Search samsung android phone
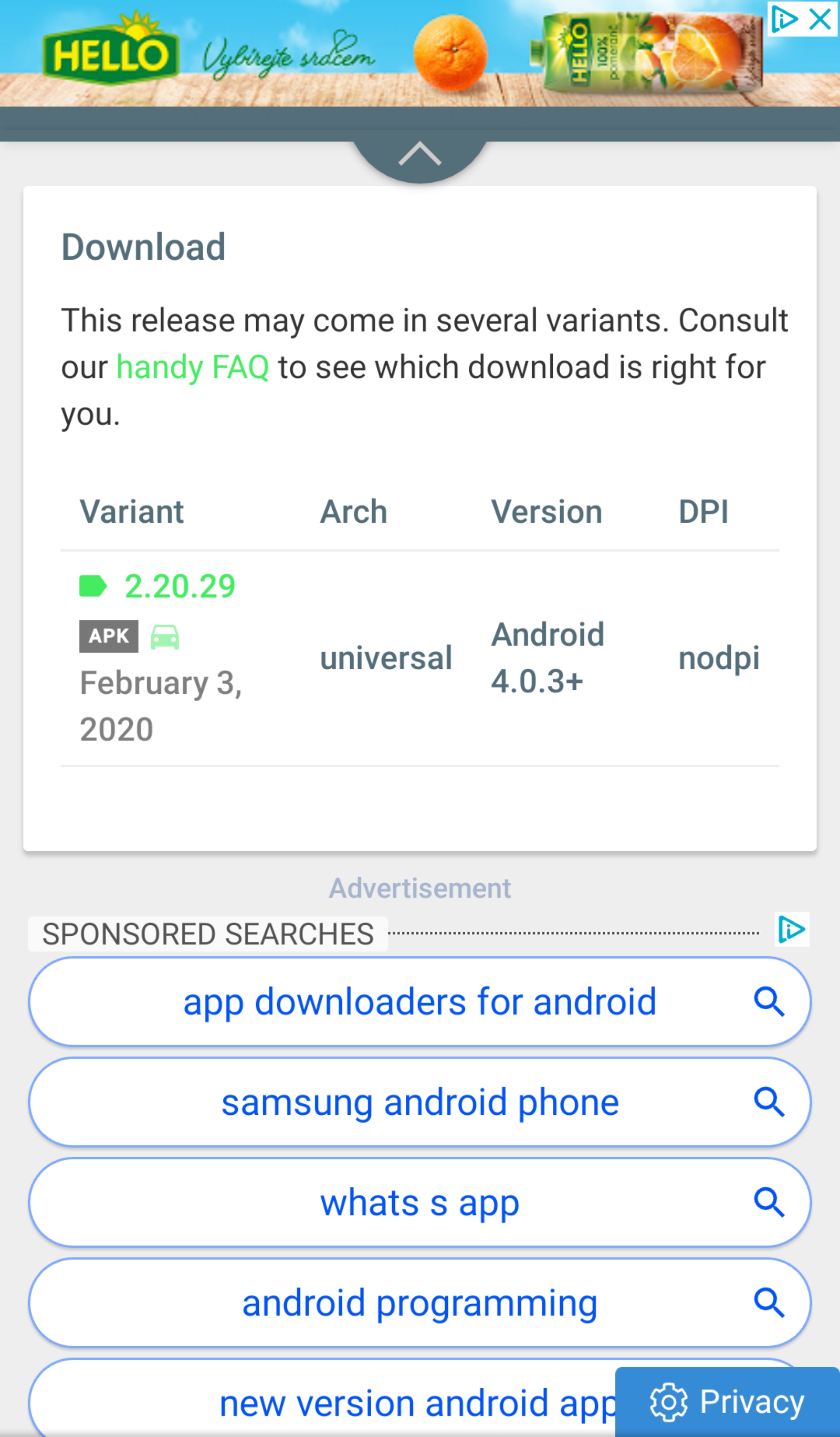Image resolution: width=840 pixels, height=1437 pixels. point(420,1102)
